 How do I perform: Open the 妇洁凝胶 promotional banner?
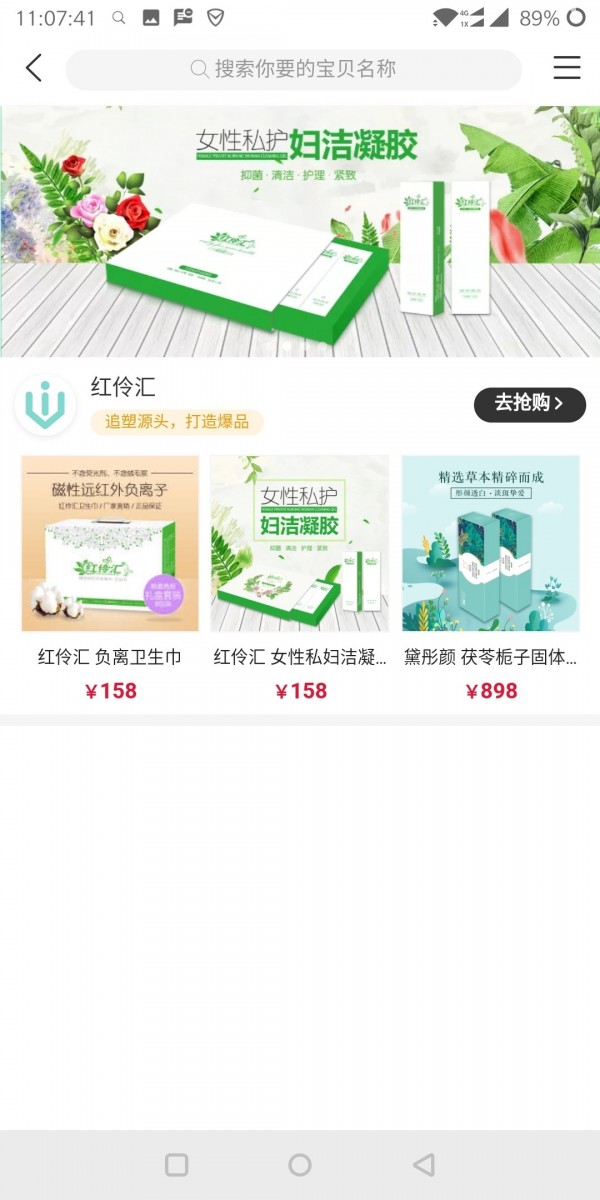(300, 231)
